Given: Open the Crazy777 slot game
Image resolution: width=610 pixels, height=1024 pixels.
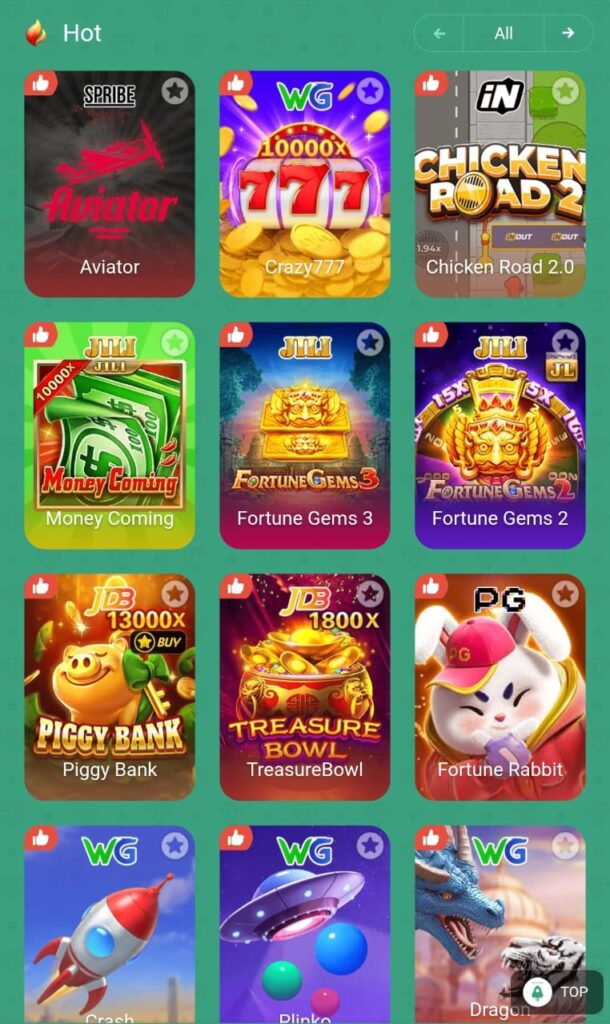Looking at the screenshot, I should pos(305,185).
